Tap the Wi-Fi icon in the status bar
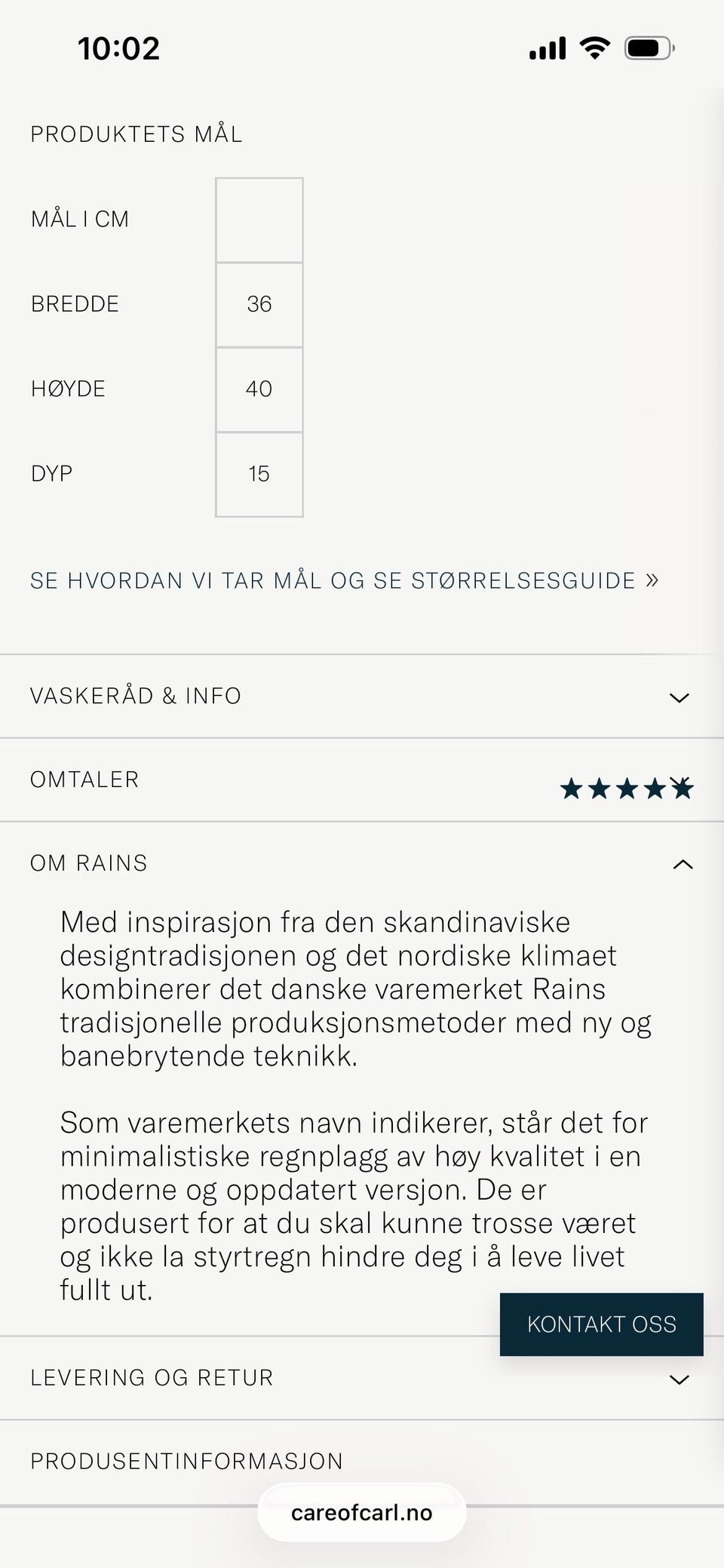Viewport: 724px width, 1568px height. coord(593,48)
